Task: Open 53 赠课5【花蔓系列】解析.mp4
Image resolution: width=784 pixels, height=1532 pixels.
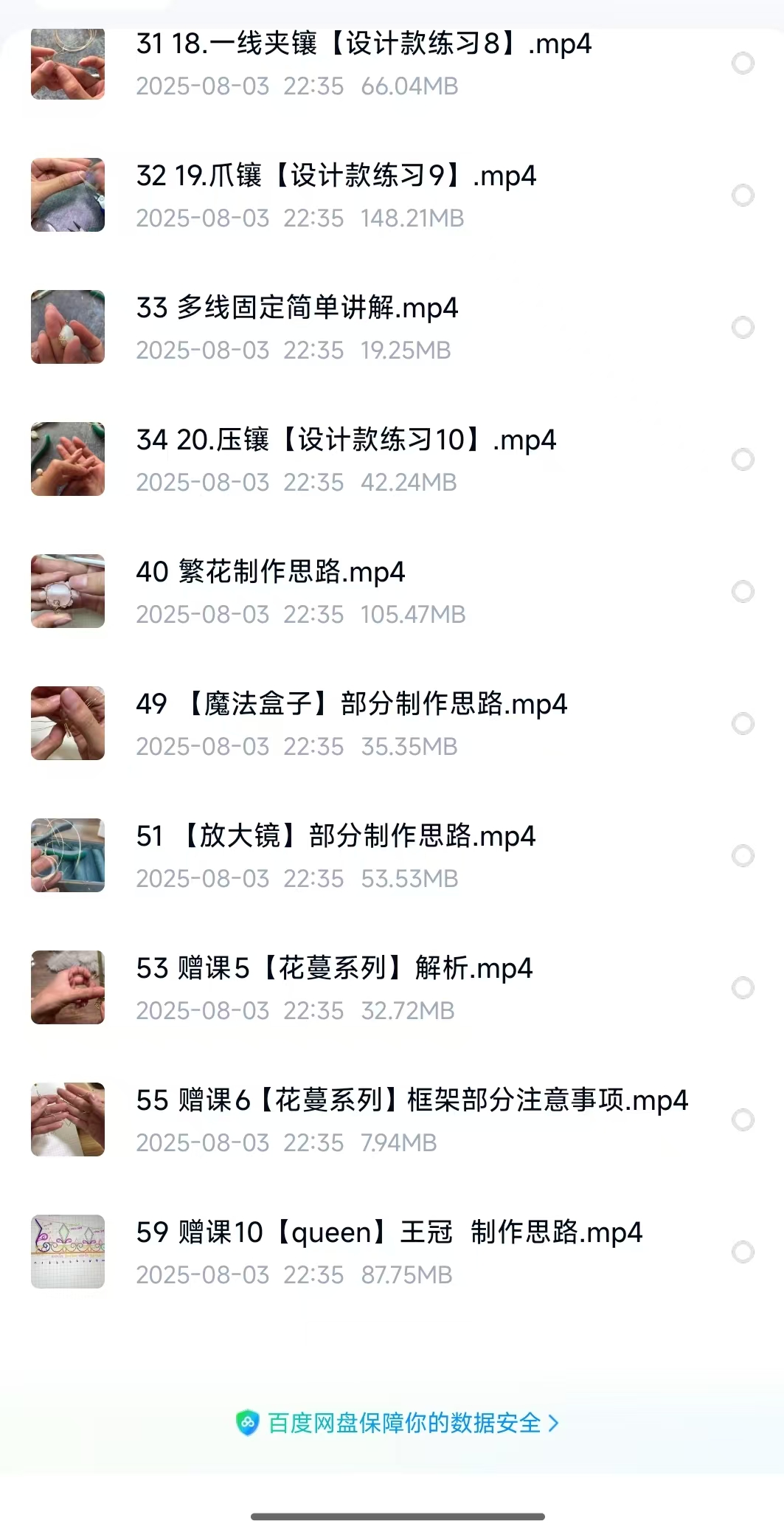Action: (333, 968)
